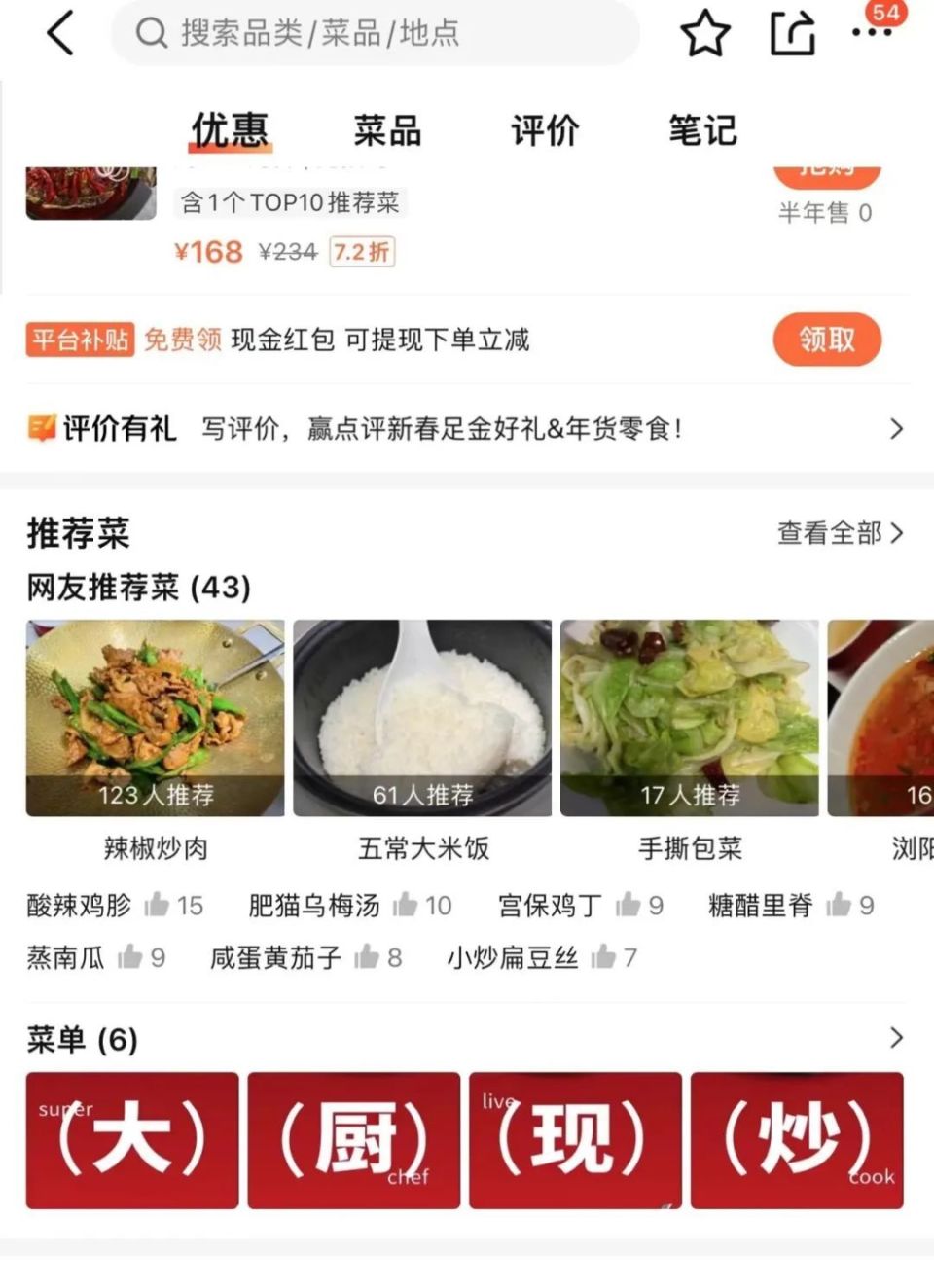Toggle recommendation on 糖醋里脊
934x1288 pixels.
838,905
